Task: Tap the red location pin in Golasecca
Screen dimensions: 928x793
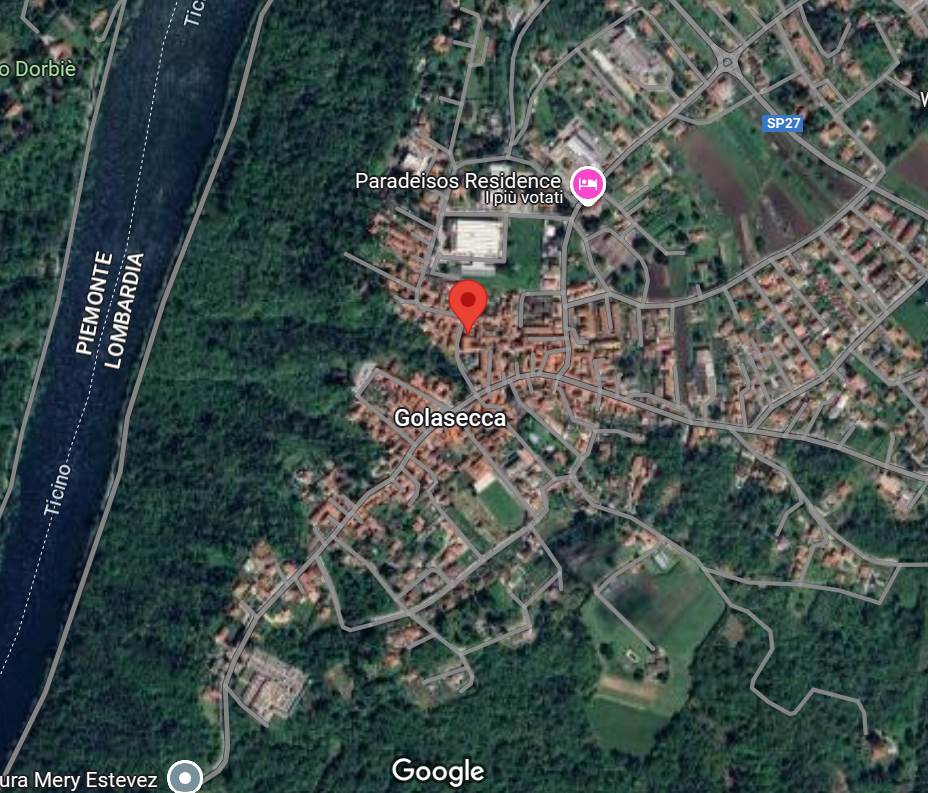Action: pyautogui.click(x=467, y=302)
